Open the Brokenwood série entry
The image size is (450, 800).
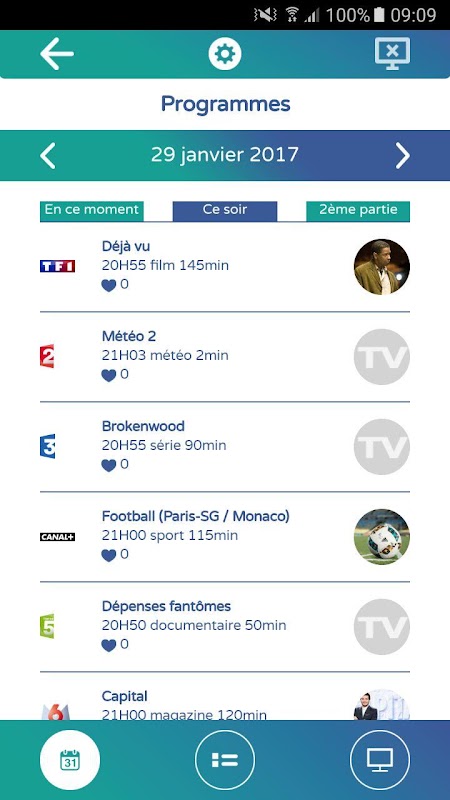pyautogui.click(x=225, y=447)
